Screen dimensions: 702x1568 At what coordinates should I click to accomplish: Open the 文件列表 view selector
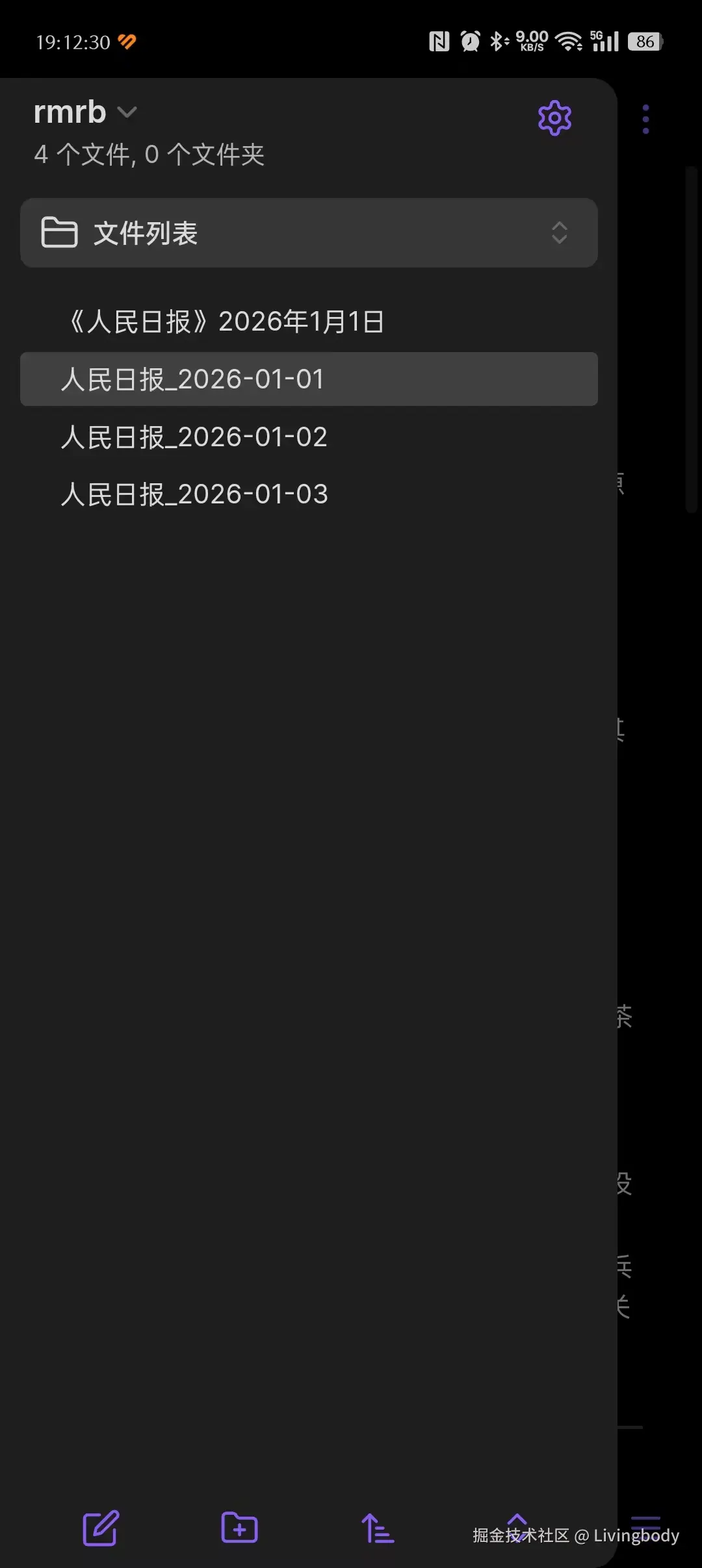(309, 233)
